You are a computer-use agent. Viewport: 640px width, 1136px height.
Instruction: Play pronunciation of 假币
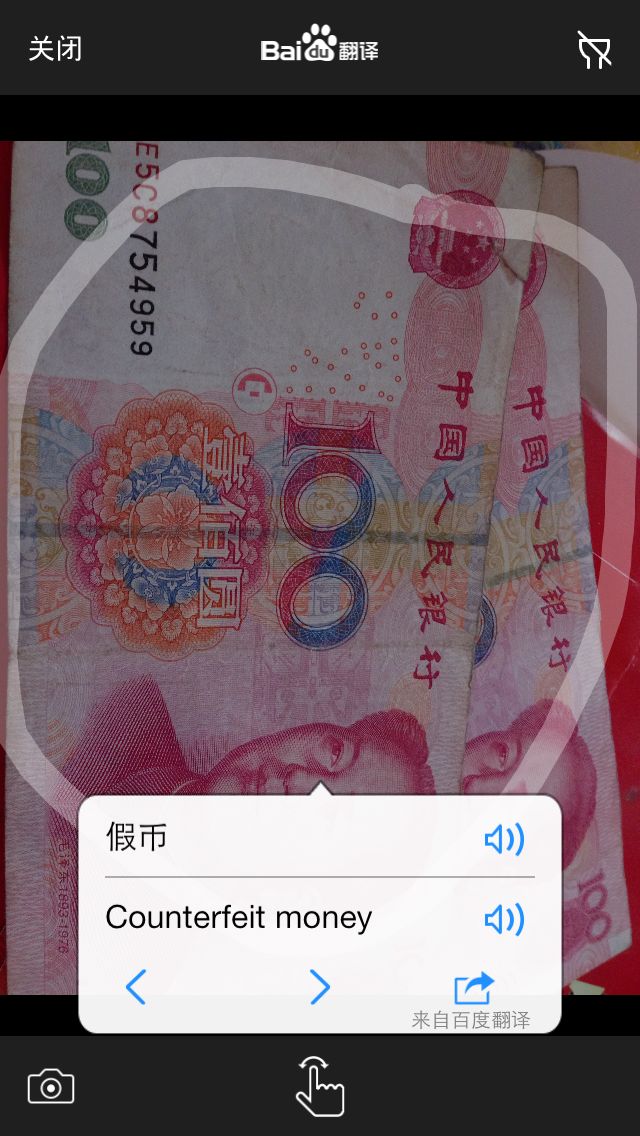(x=504, y=840)
